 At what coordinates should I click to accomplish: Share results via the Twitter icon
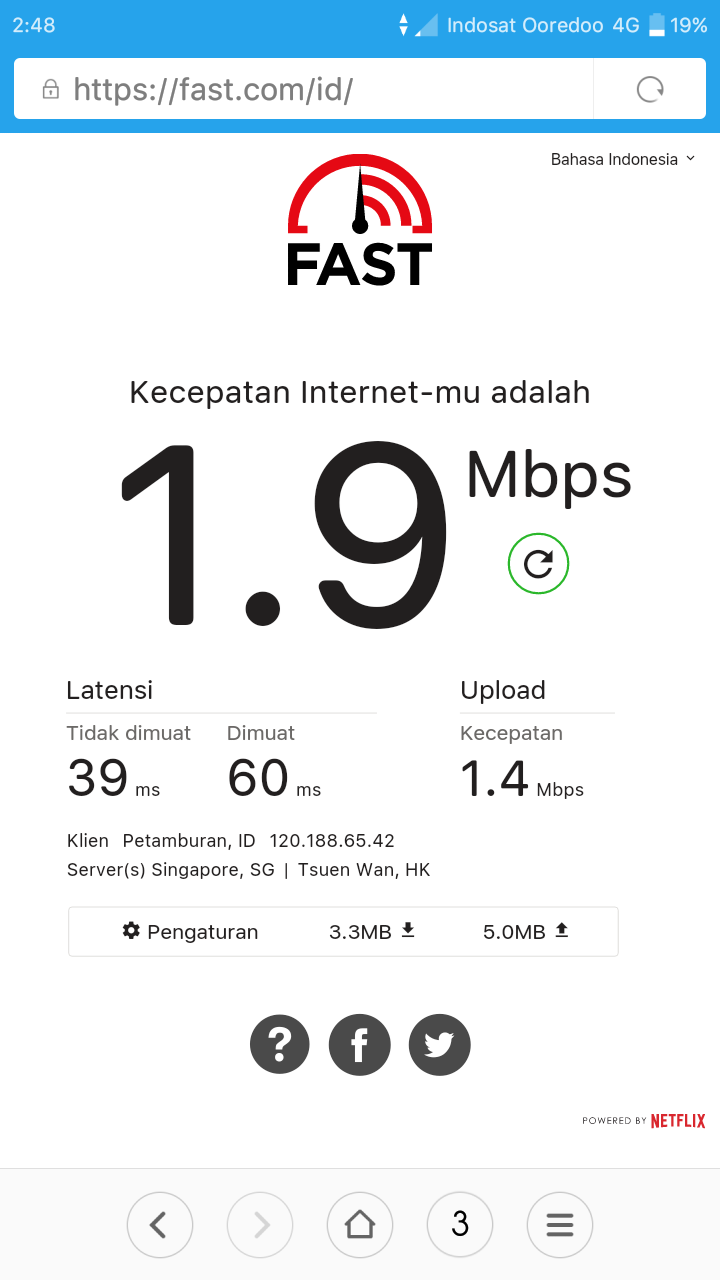[x=439, y=1043]
